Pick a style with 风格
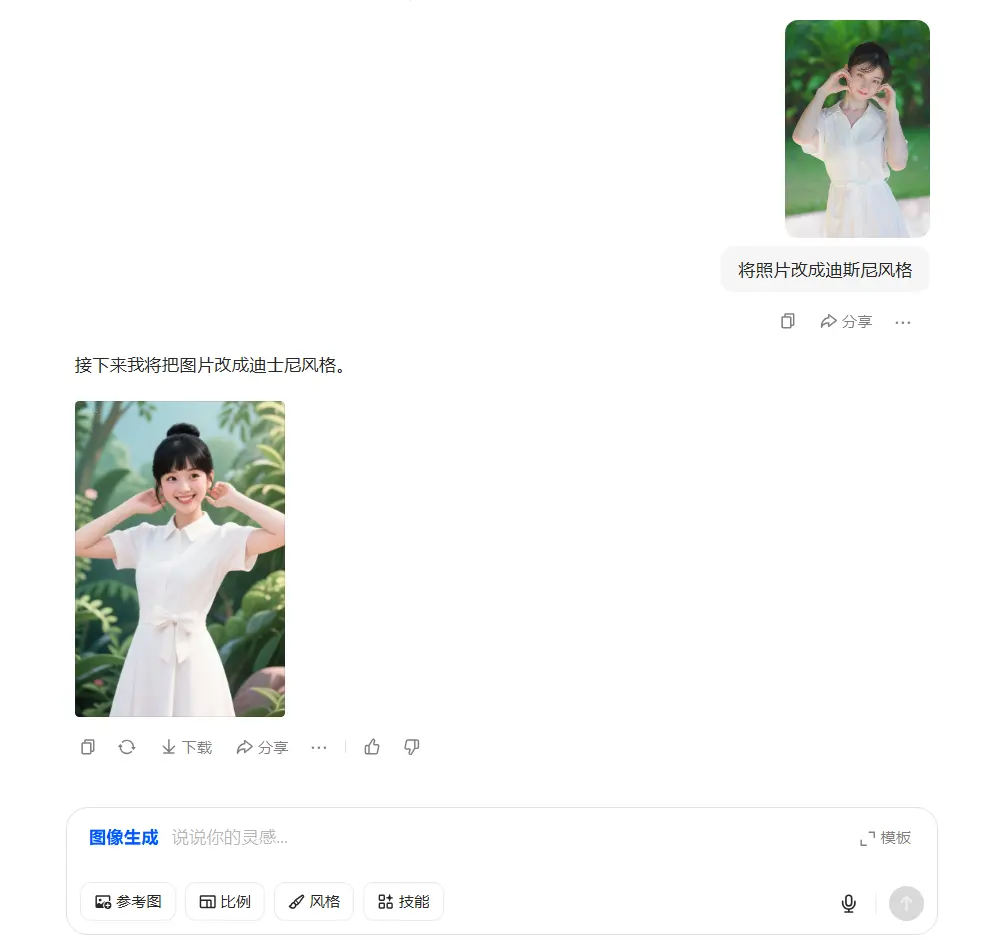 314,902
